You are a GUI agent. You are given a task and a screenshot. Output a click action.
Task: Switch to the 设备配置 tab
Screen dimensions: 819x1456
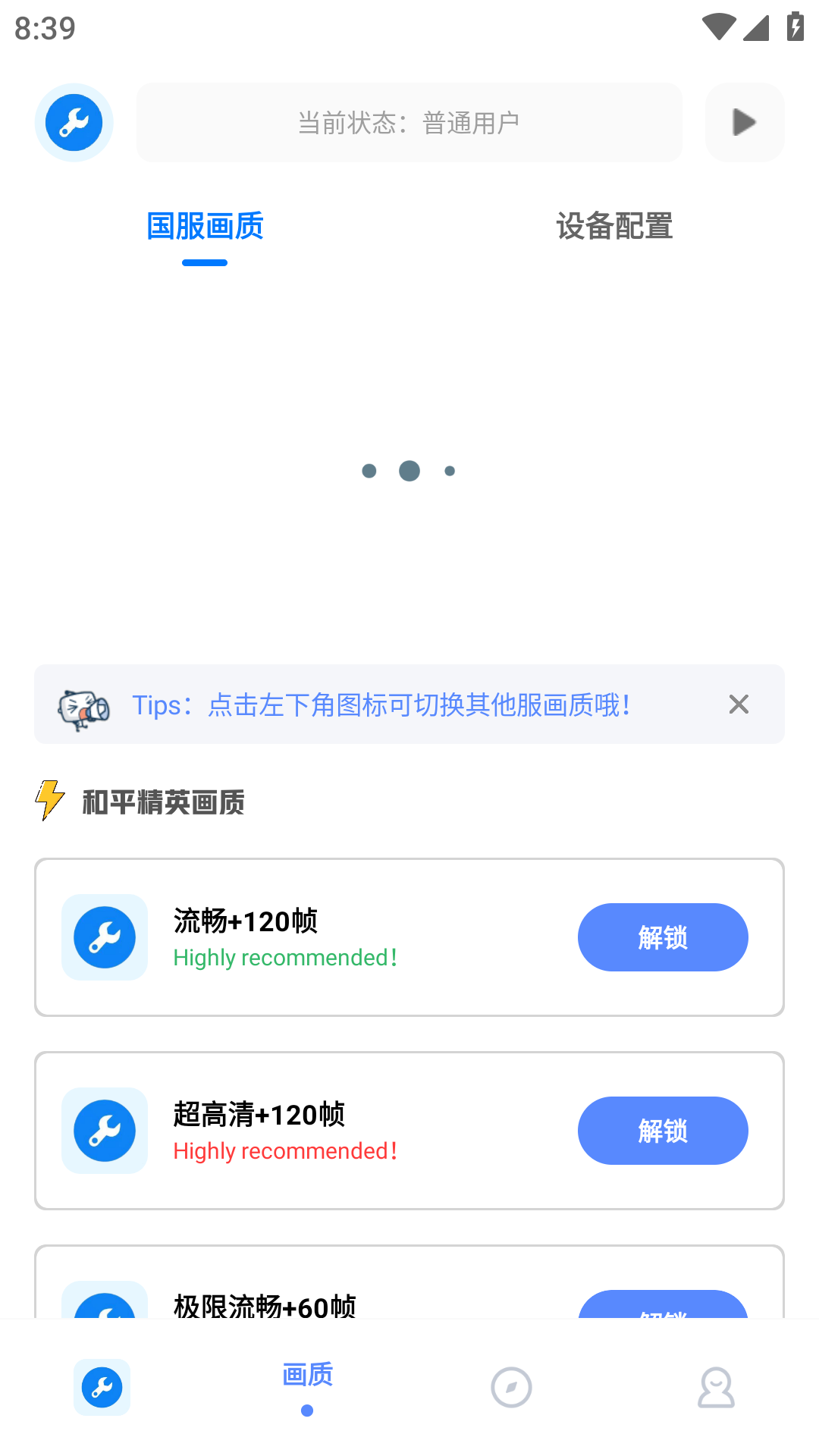(613, 226)
